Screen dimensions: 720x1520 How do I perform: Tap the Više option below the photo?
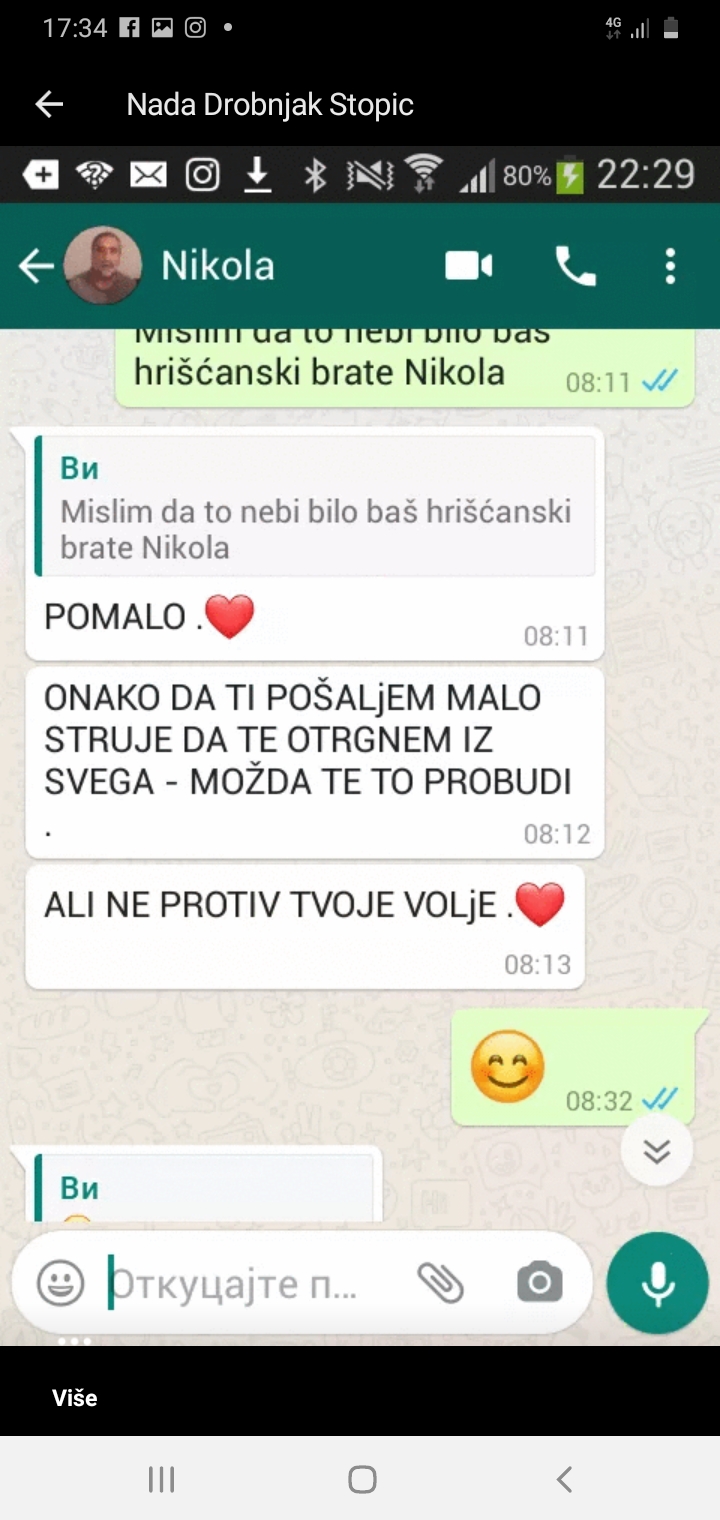click(x=75, y=1398)
